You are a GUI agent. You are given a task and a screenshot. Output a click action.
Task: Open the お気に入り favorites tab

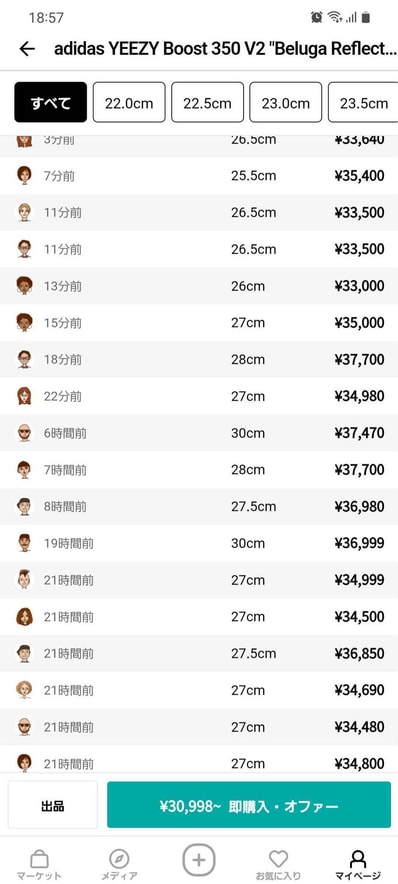click(x=278, y=865)
